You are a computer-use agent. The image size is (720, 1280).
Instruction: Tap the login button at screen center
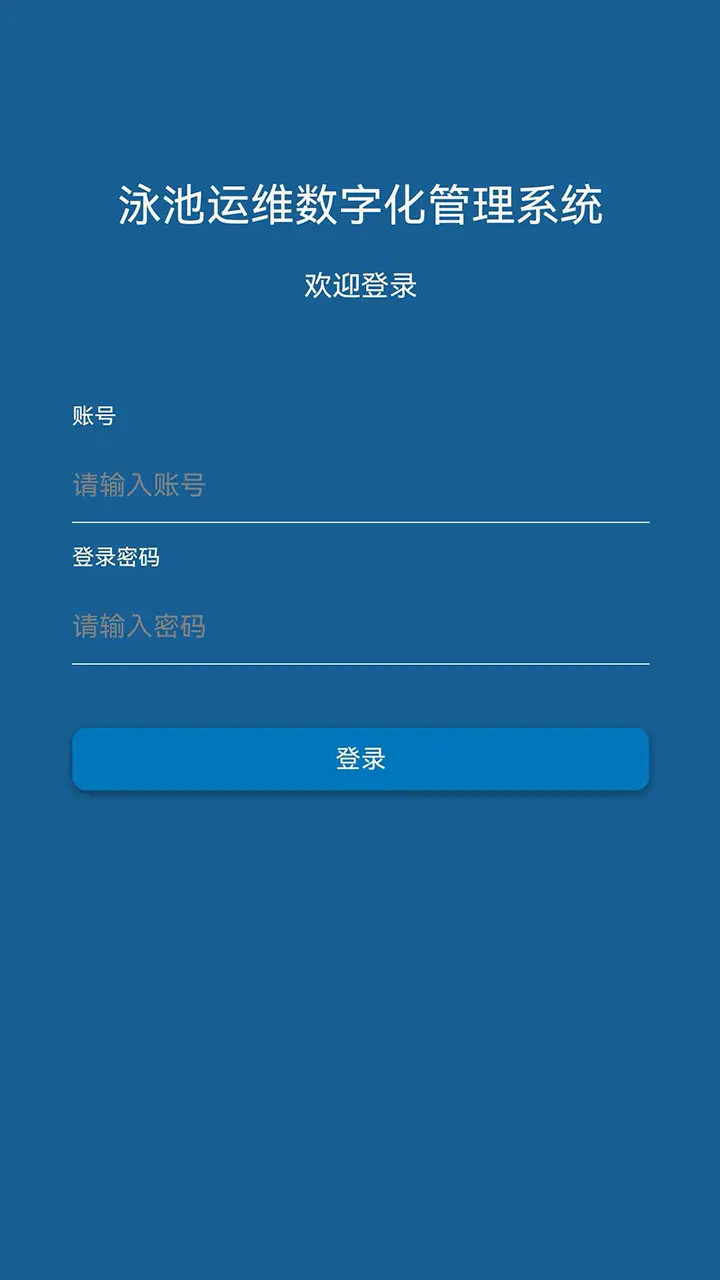360,759
